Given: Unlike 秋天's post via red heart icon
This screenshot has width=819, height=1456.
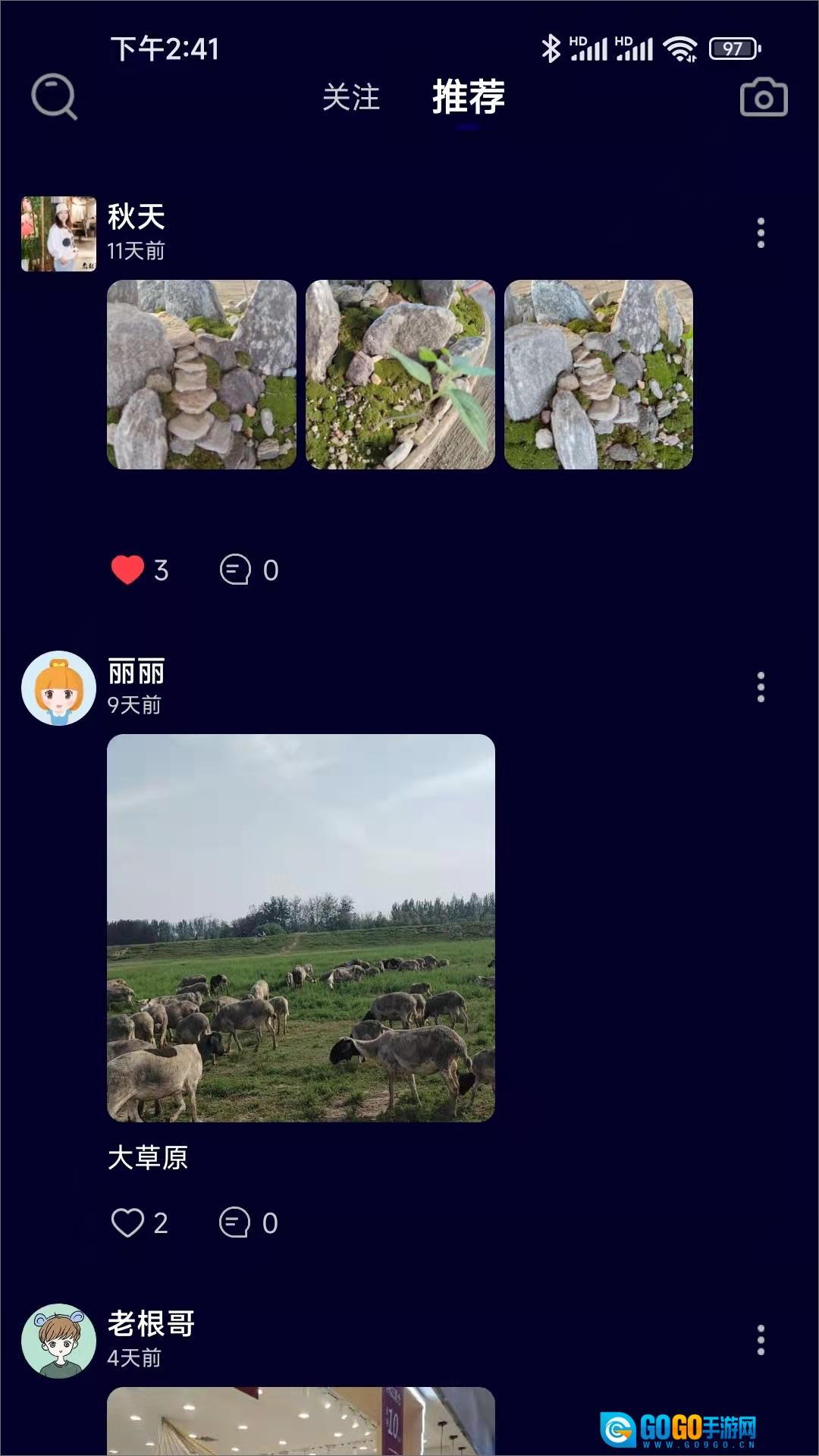Looking at the screenshot, I should click(x=129, y=569).
